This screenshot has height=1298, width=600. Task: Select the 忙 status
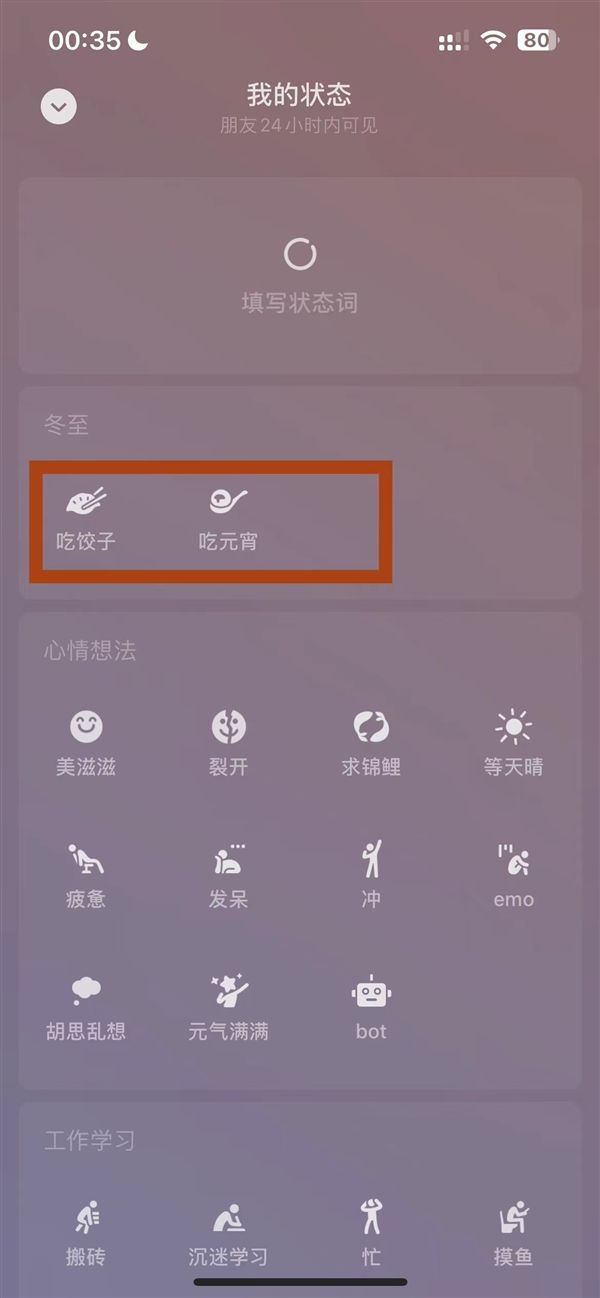[x=371, y=1234]
